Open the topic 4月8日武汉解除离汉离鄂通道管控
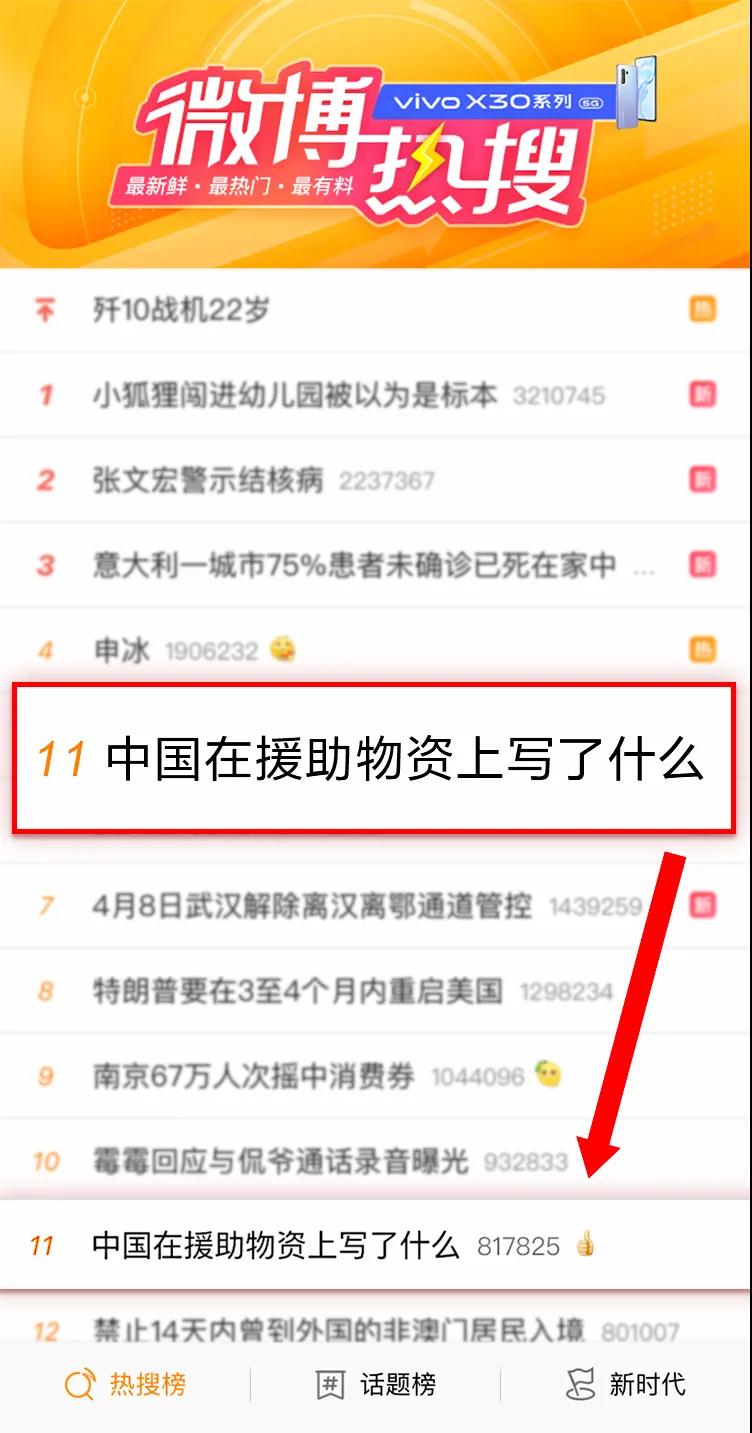Viewport: 752px width, 1433px height. (312, 906)
